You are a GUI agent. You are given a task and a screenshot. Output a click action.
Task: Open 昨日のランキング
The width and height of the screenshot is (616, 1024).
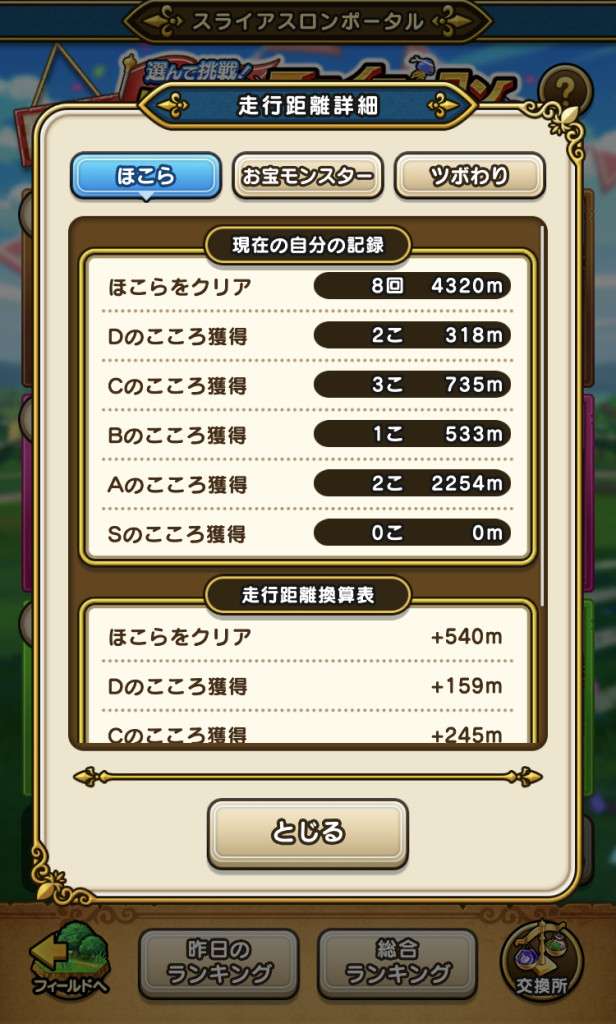(218, 962)
